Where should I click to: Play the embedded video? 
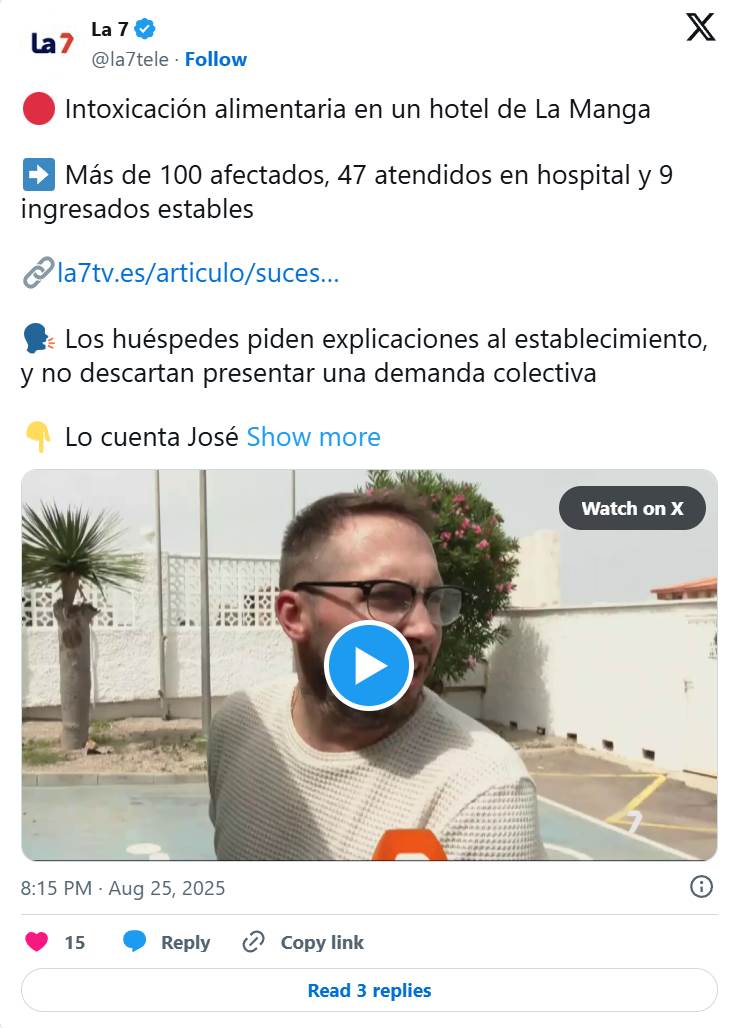coord(369,665)
